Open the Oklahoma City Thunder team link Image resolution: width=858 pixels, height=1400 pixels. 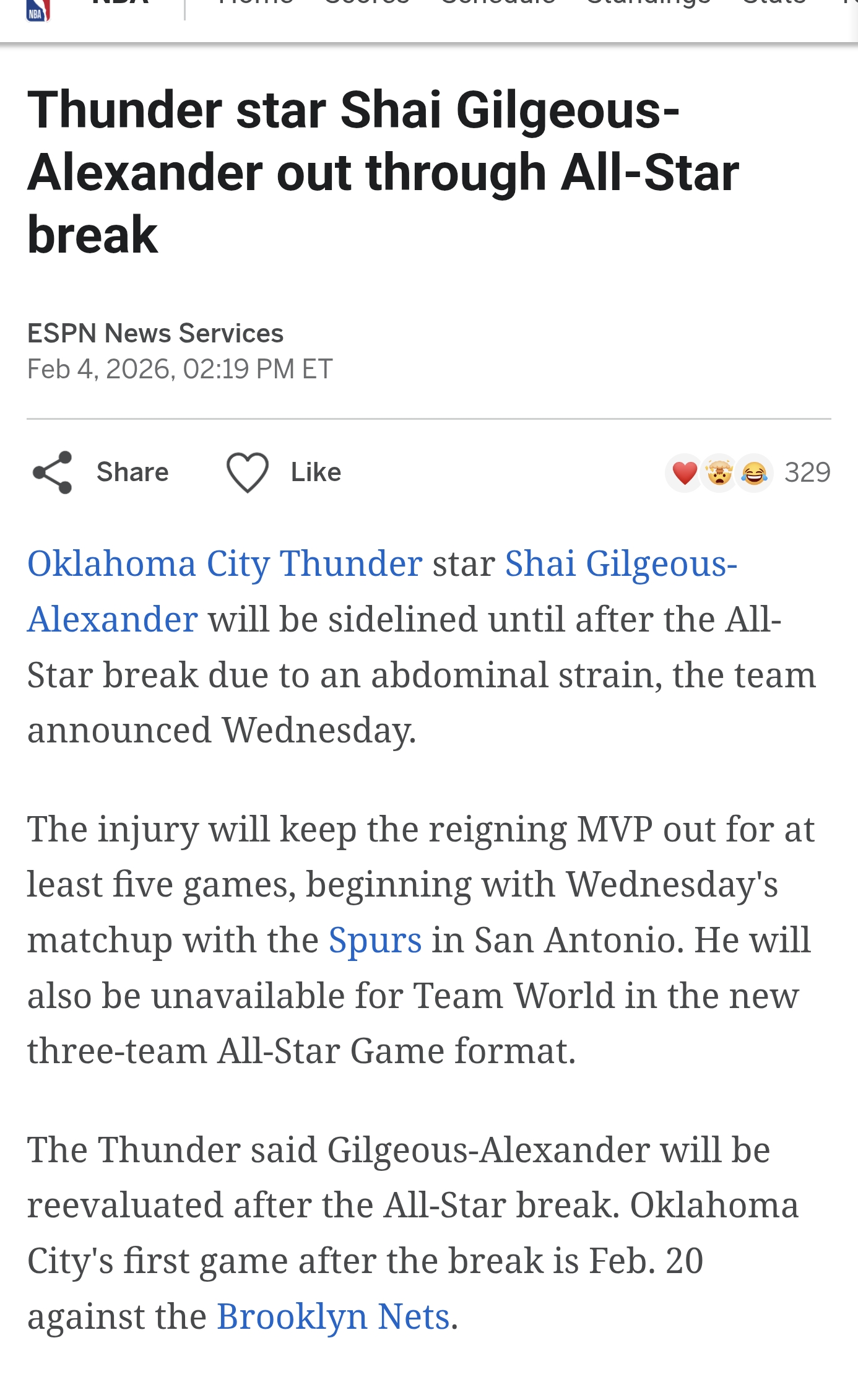coord(225,564)
